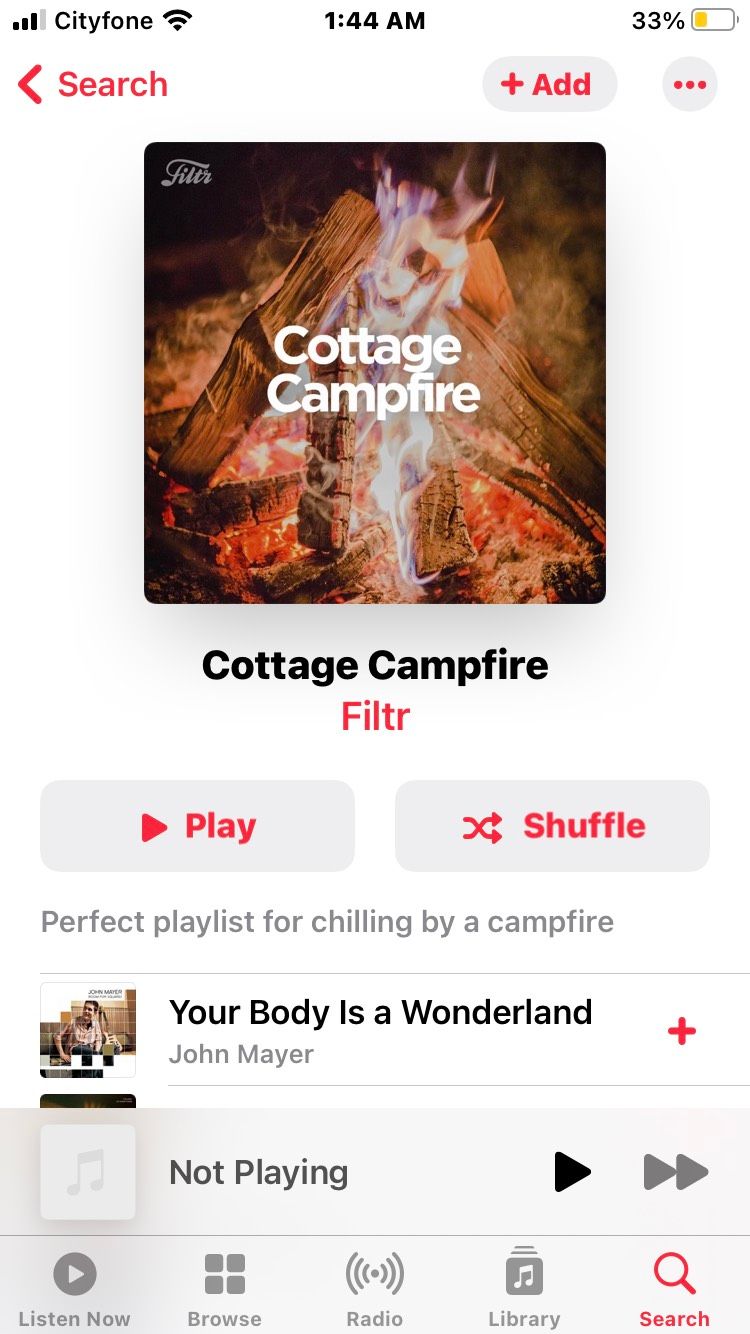The image size is (750, 1334).
Task: Tap the John Mayer album thumbnail
Action: (x=88, y=1030)
